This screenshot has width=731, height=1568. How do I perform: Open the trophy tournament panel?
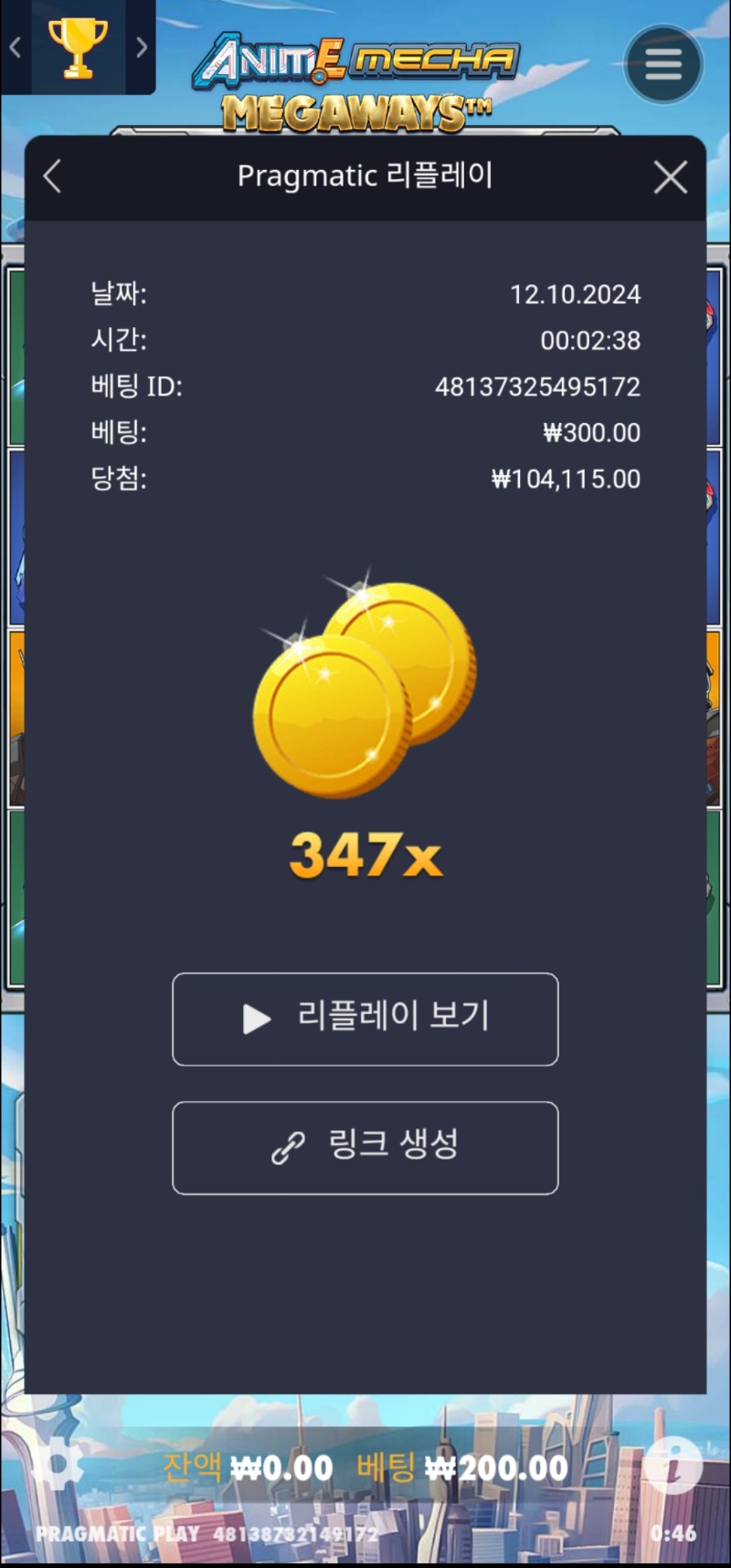[x=78, y=47]
